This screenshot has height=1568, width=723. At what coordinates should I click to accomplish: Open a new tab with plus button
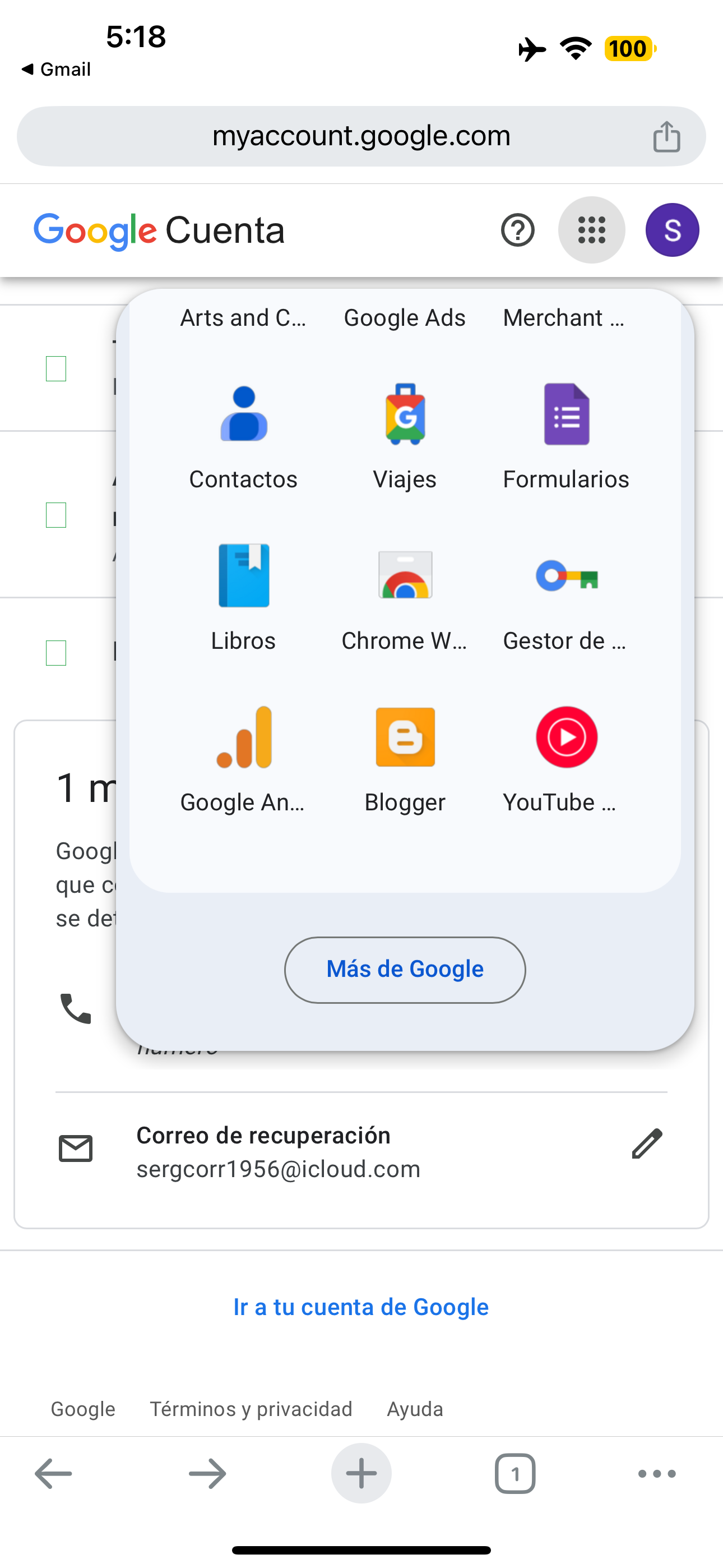tap(361, 1473)
